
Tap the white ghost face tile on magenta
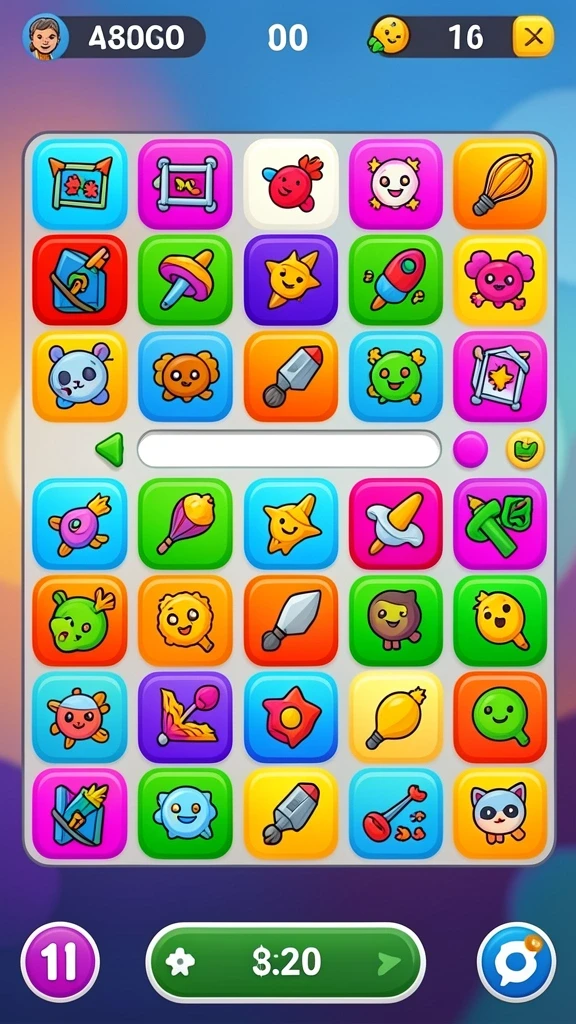pyautogui.click(x=396, y=184)
